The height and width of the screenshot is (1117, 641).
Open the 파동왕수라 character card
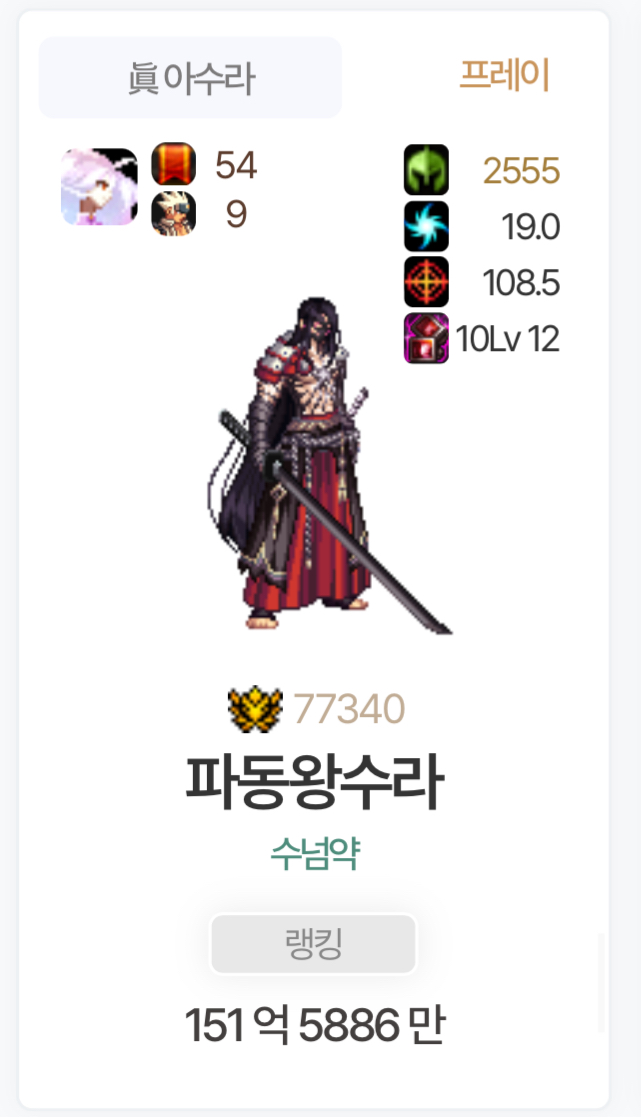click(314, 559)
